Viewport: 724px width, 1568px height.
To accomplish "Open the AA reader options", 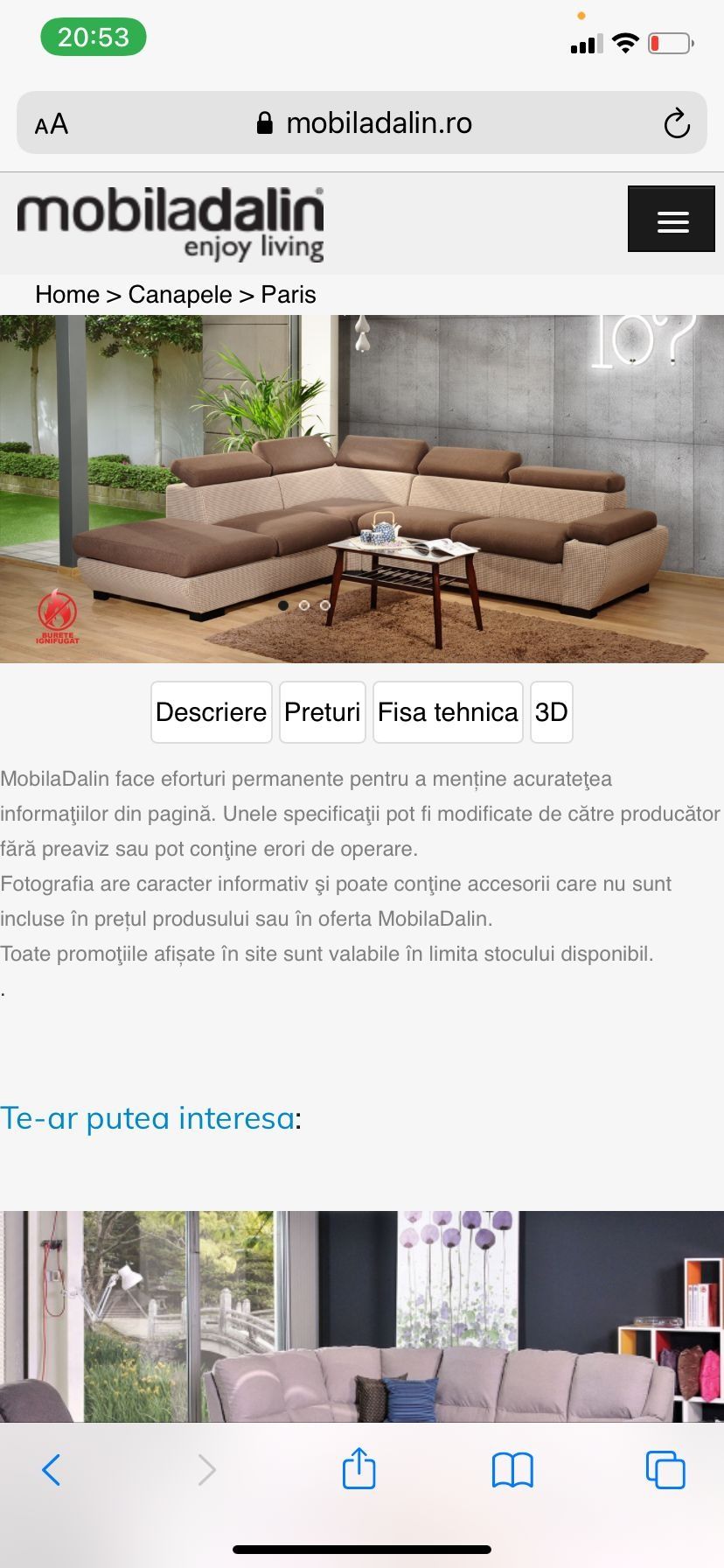I will pos(52,124).
